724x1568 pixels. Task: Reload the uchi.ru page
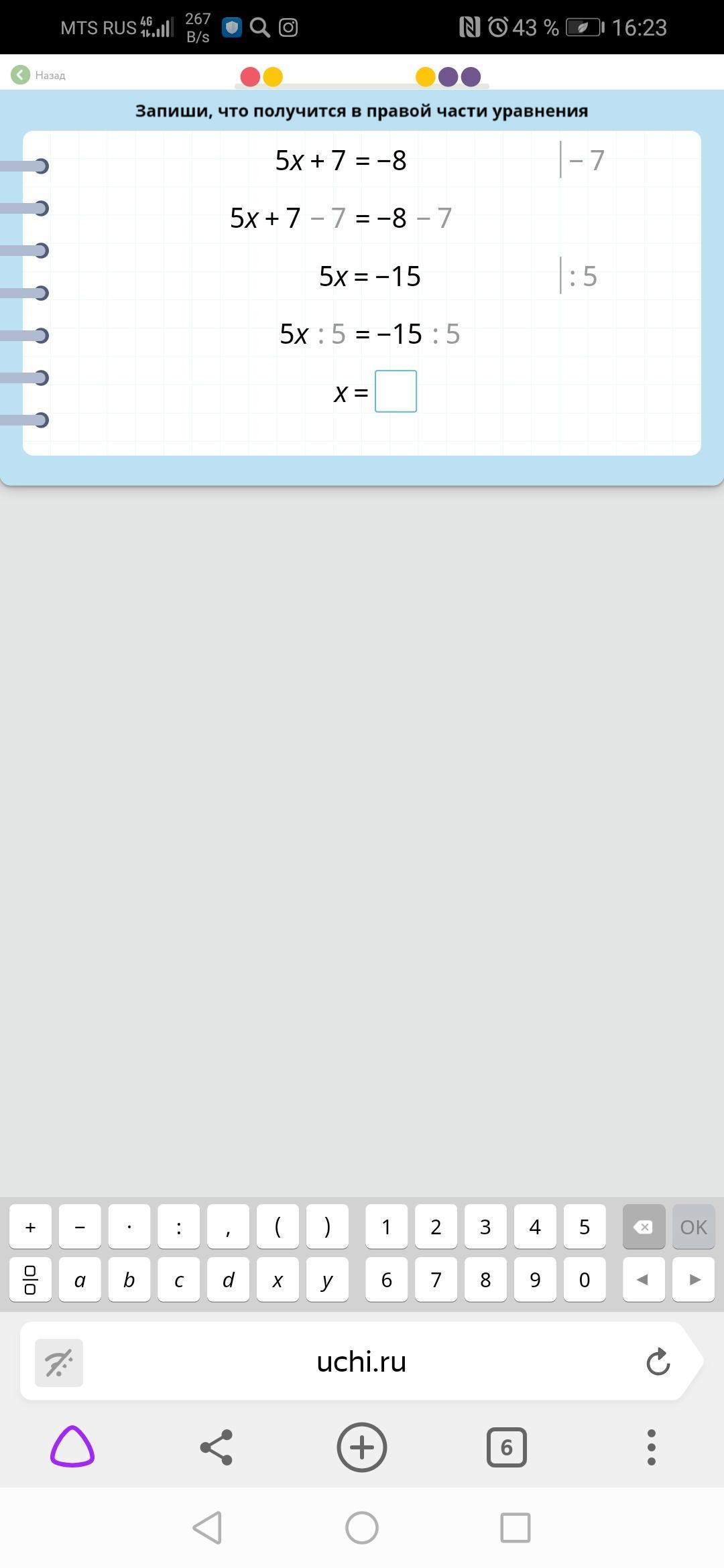[658, 1362]
